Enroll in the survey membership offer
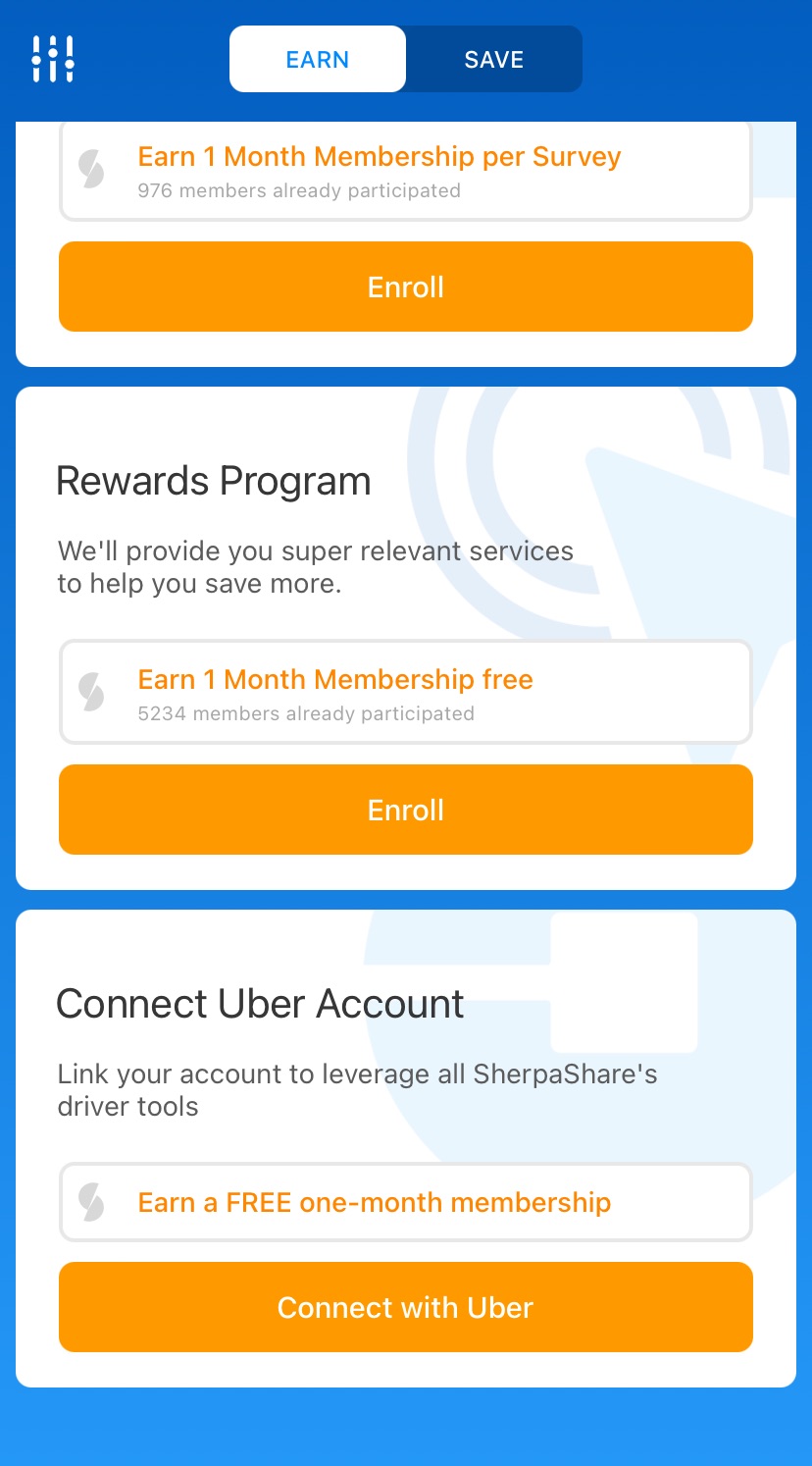 405,287
